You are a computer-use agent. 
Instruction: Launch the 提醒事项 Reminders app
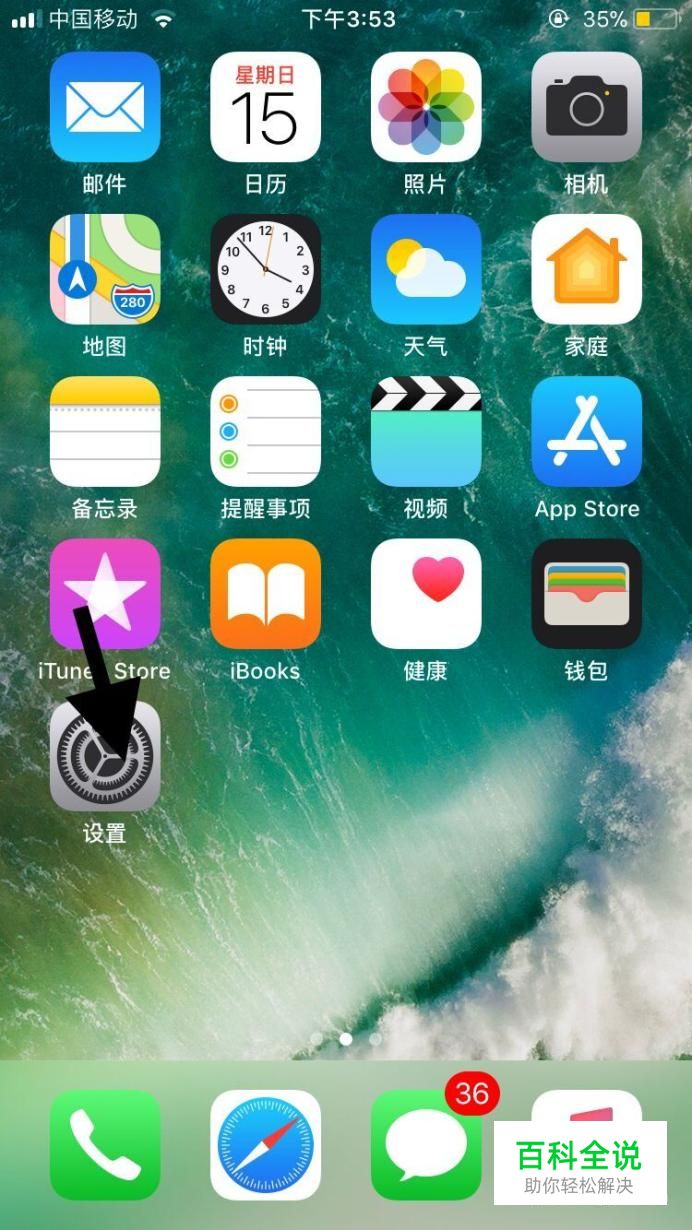[265, 431]
